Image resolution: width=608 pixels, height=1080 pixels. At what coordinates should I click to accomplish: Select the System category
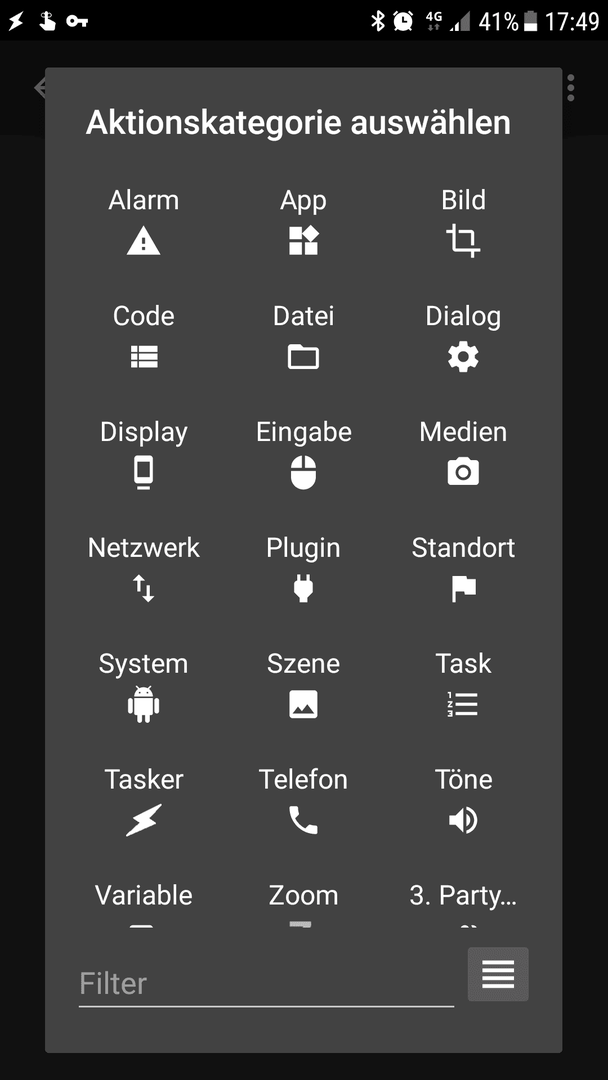[143, 685]
